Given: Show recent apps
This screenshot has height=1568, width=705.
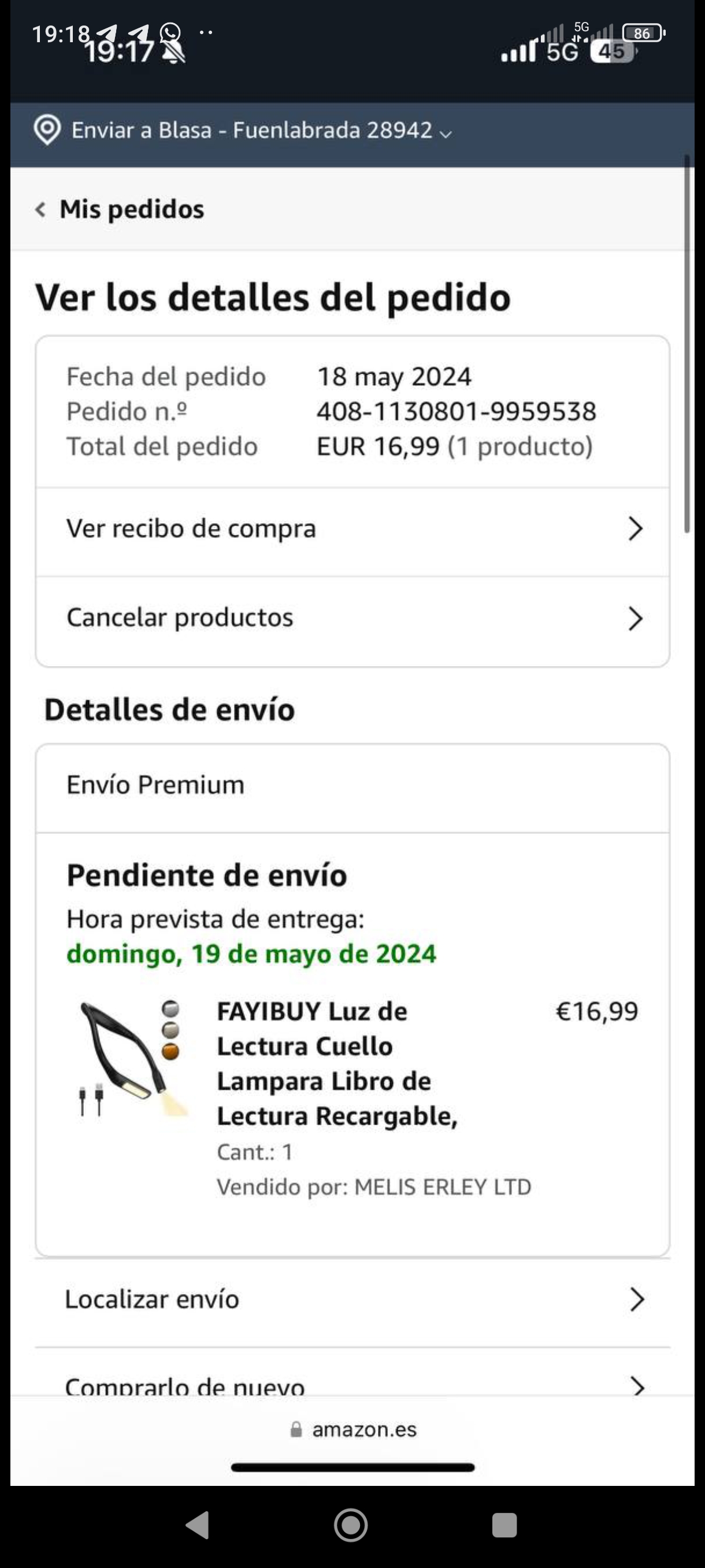Looking at the screenshot, I should pyautogui.click(x=504, y=1525).
